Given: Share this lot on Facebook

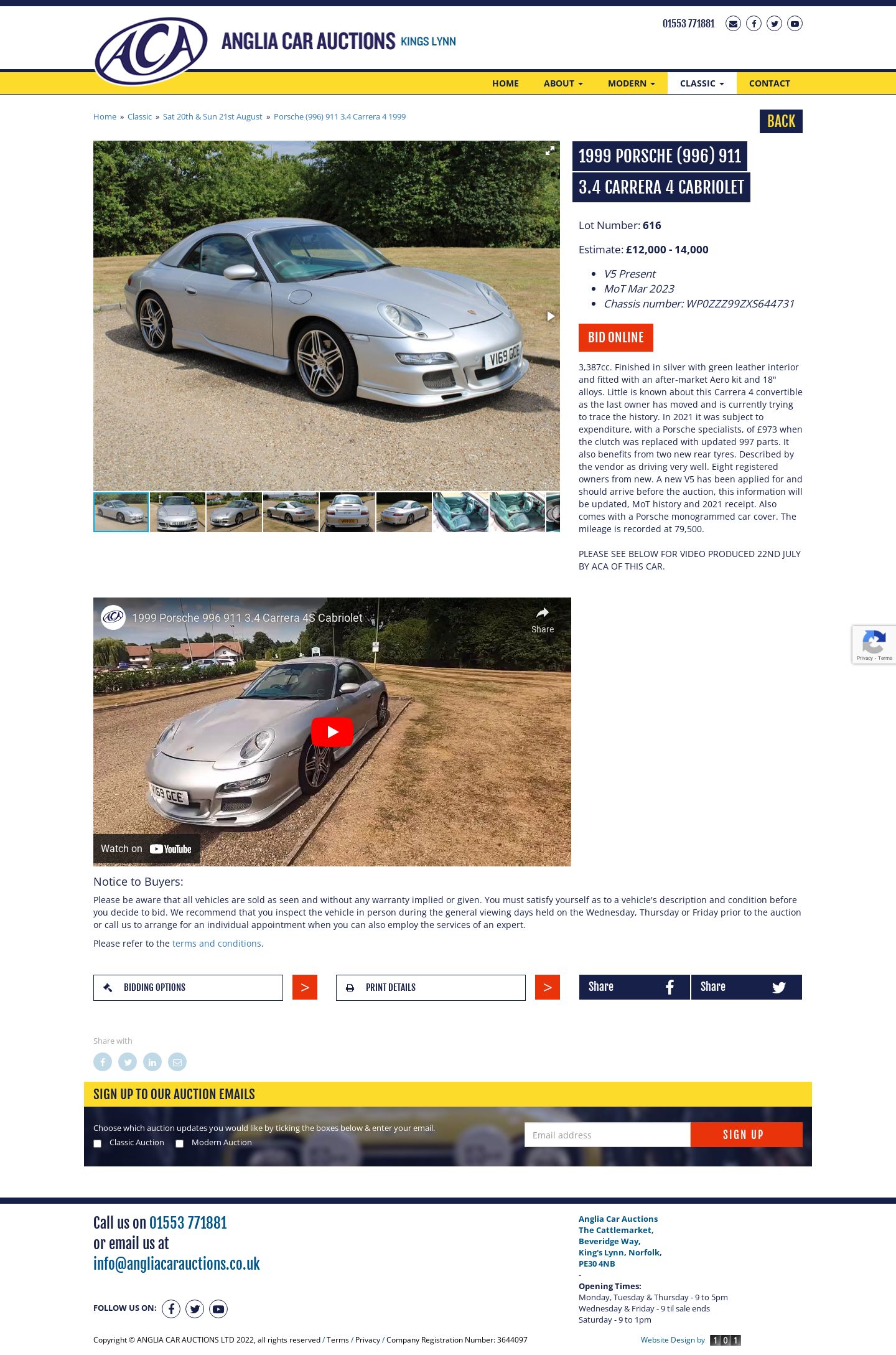Looking at the screenshot, I should point(634,987).
